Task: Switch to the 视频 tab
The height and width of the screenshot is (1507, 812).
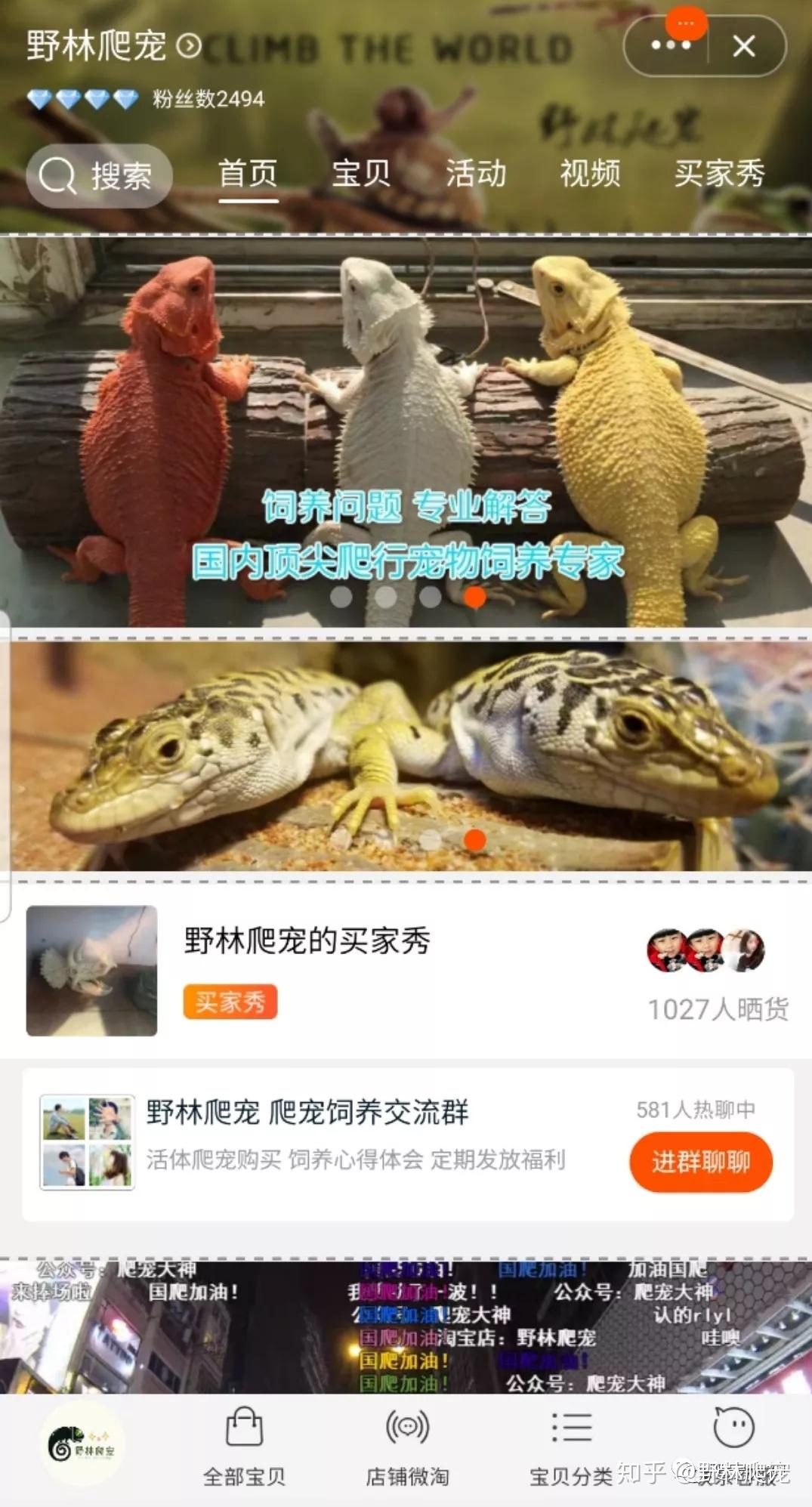Action: 590,174
